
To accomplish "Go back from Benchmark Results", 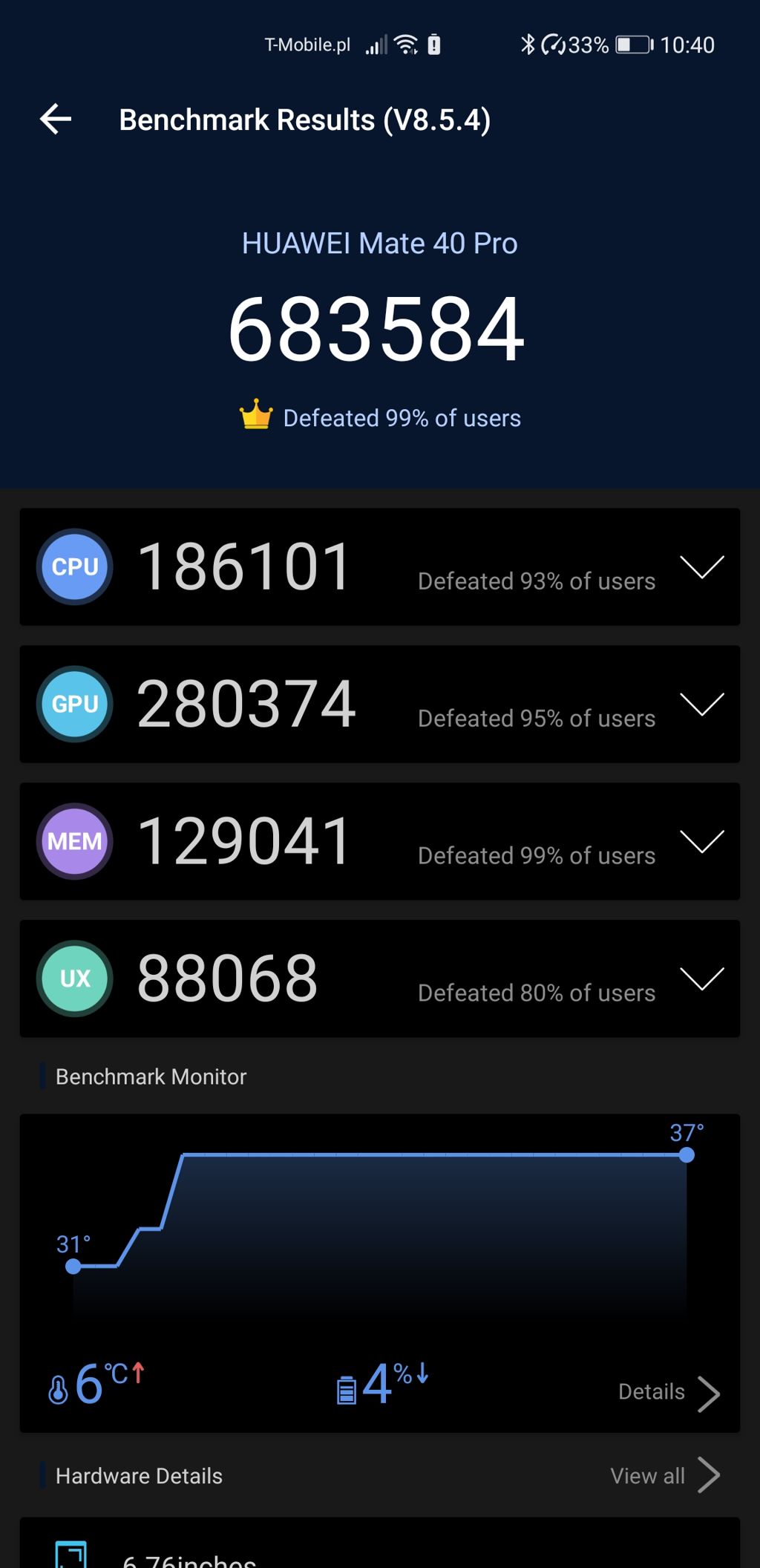I will click(x=56, y=119).
